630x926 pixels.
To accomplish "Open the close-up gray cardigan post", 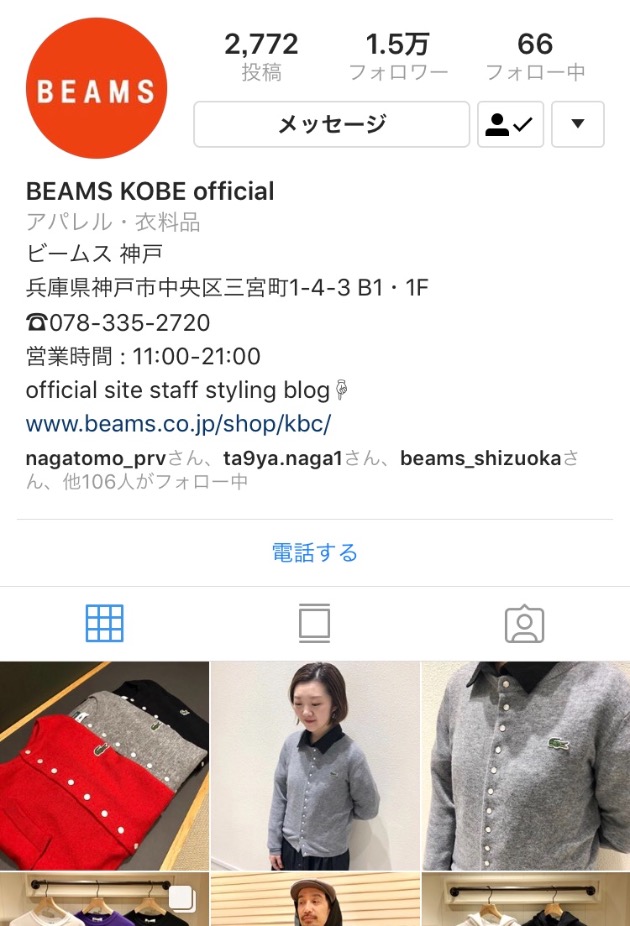I will (526, 765).
